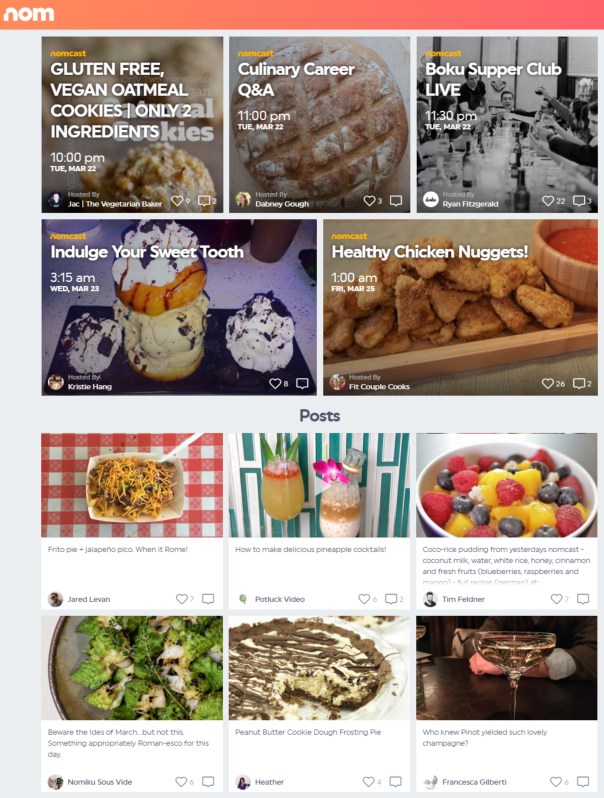The width and height of the screenshot is (604, 798).
Task: Open Peanut Butter Cookie Dough Frosting Pie post
Action: (319, 668)
